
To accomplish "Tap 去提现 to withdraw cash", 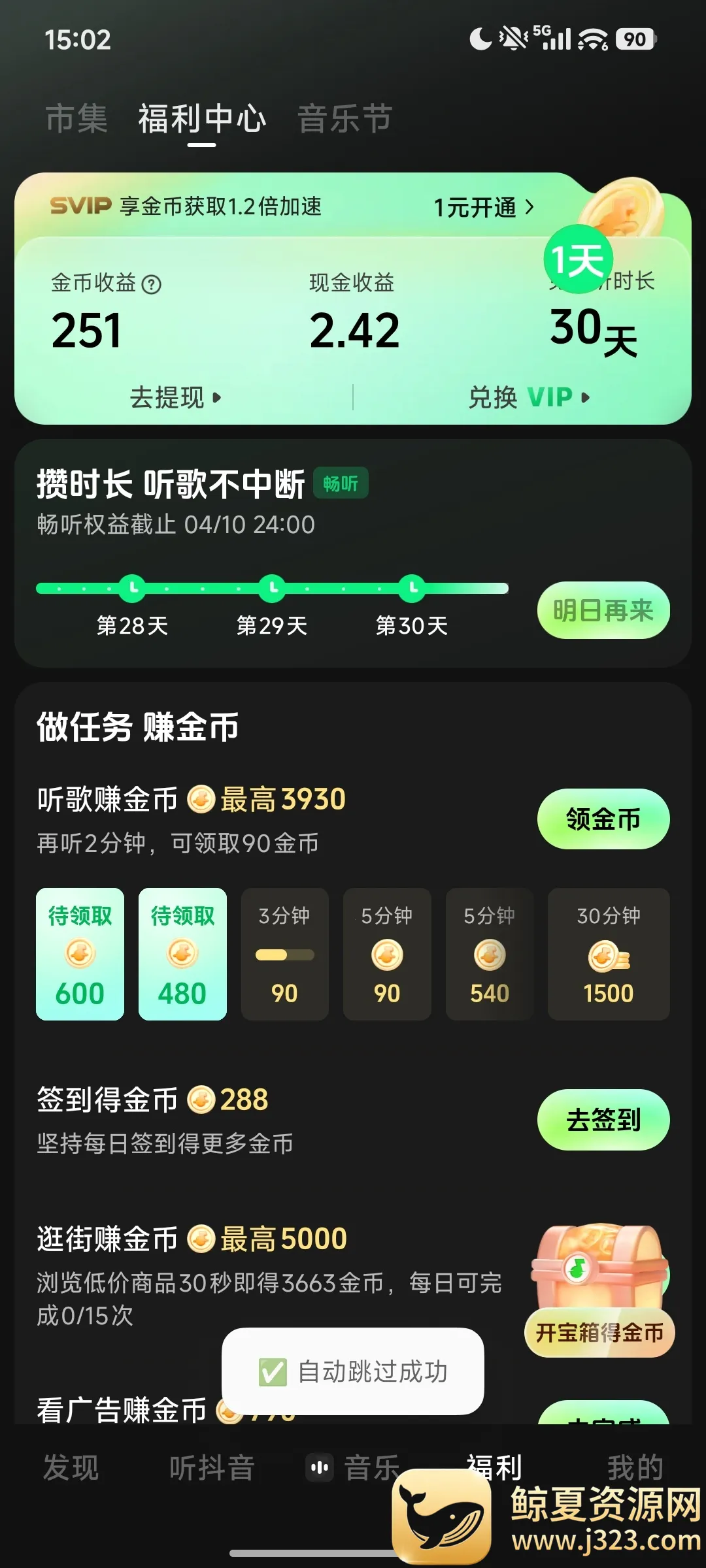I will (x=175, y=397).
